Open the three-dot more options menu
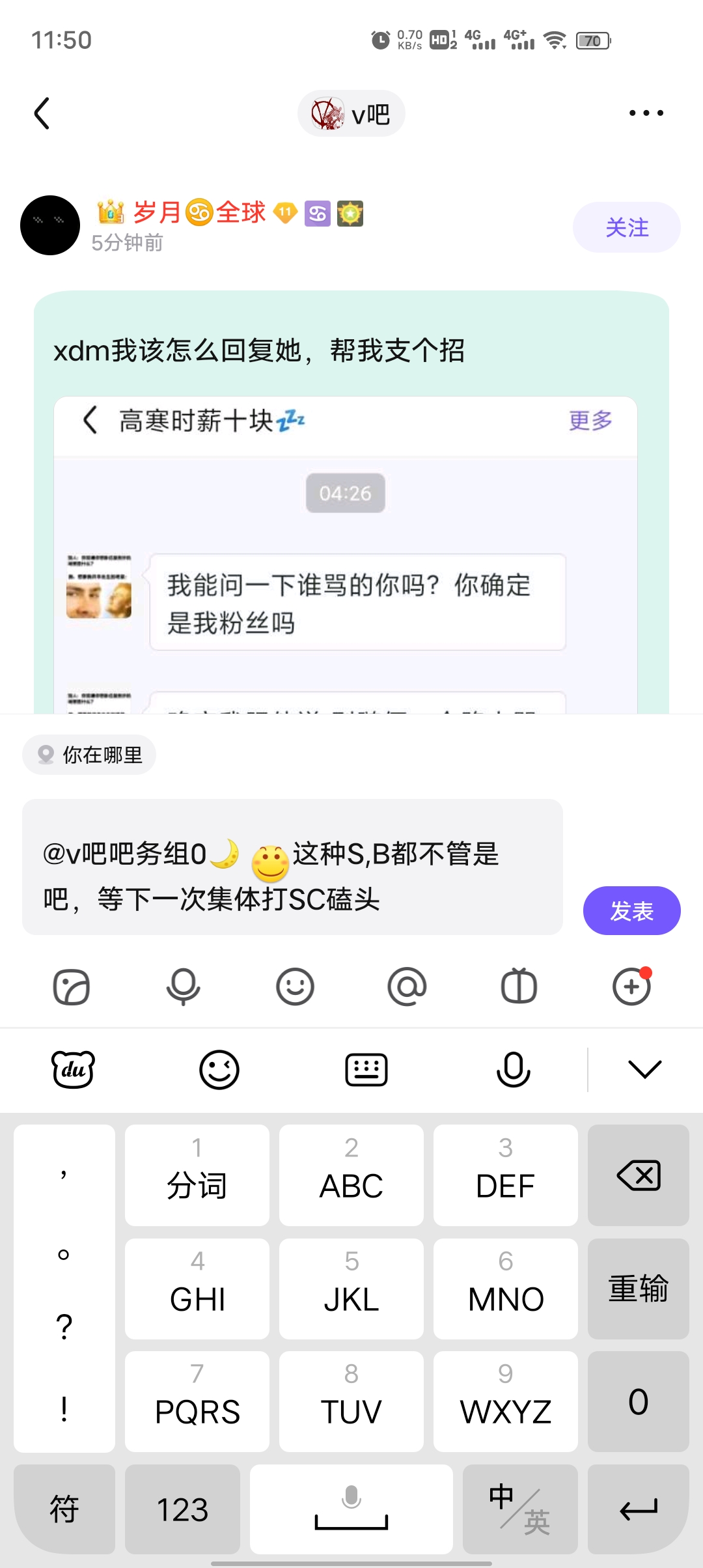The width and height of the screenshot is (703, 1568). [x=646, y=113]
